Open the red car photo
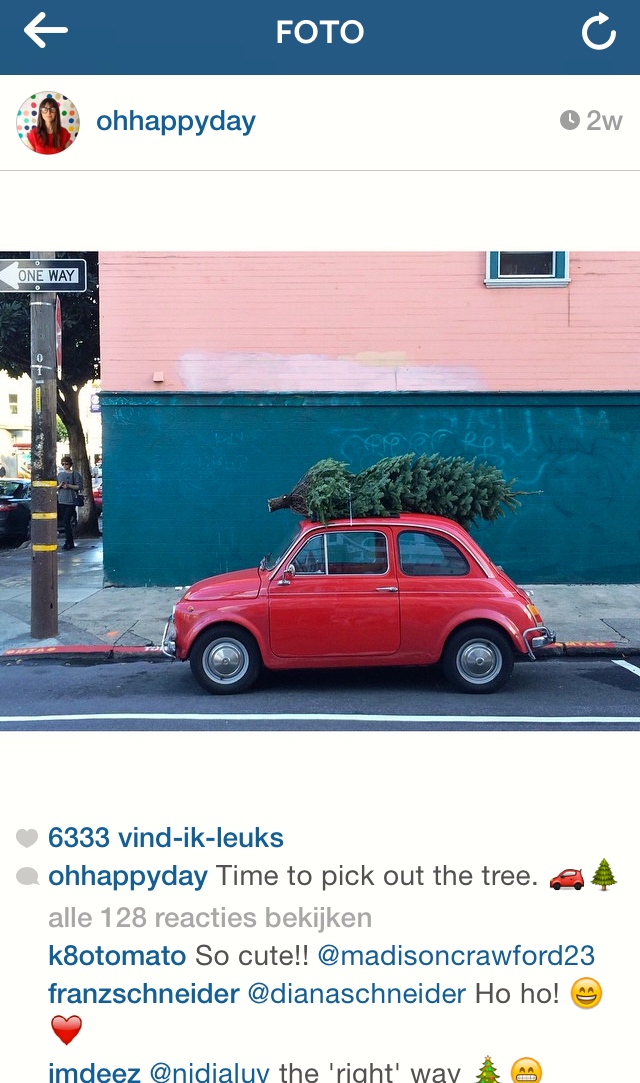Image resolution: width=640 pixels, height=1083 pixels. pyautogui.click(x=320, y=490)
